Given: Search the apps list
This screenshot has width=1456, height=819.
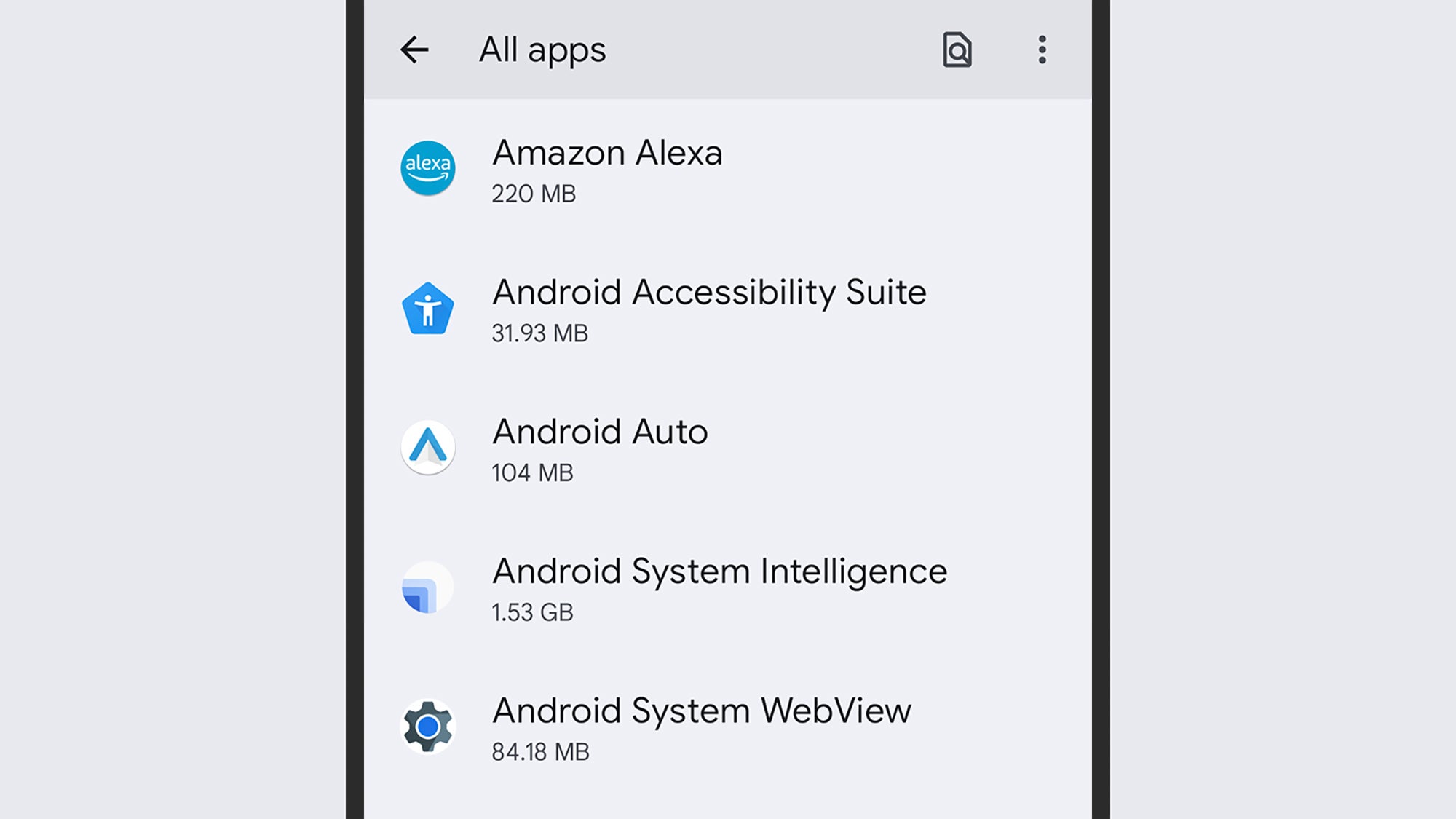Looking at the screenshot, I should 957,50.
